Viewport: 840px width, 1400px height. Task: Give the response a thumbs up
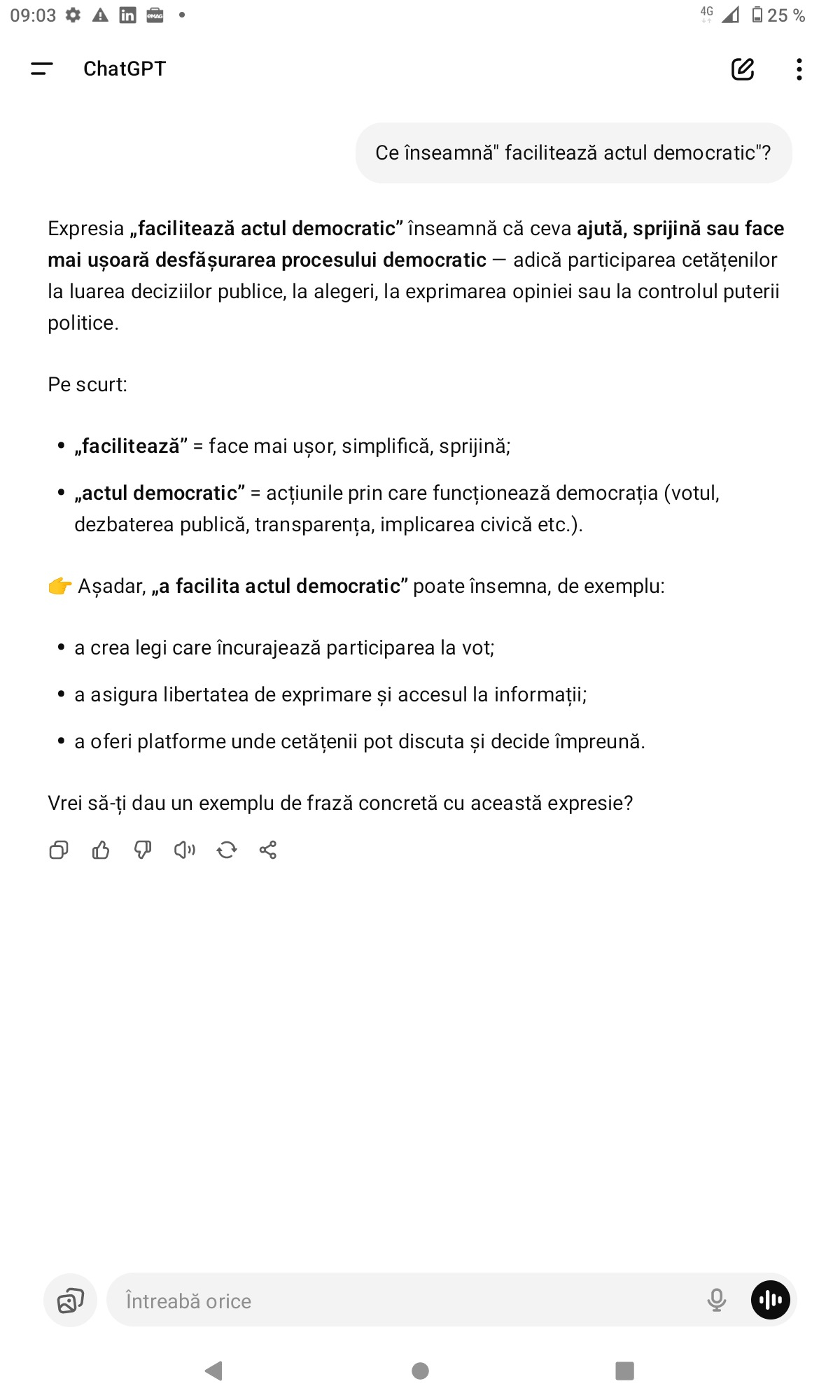tap(101, 850)
